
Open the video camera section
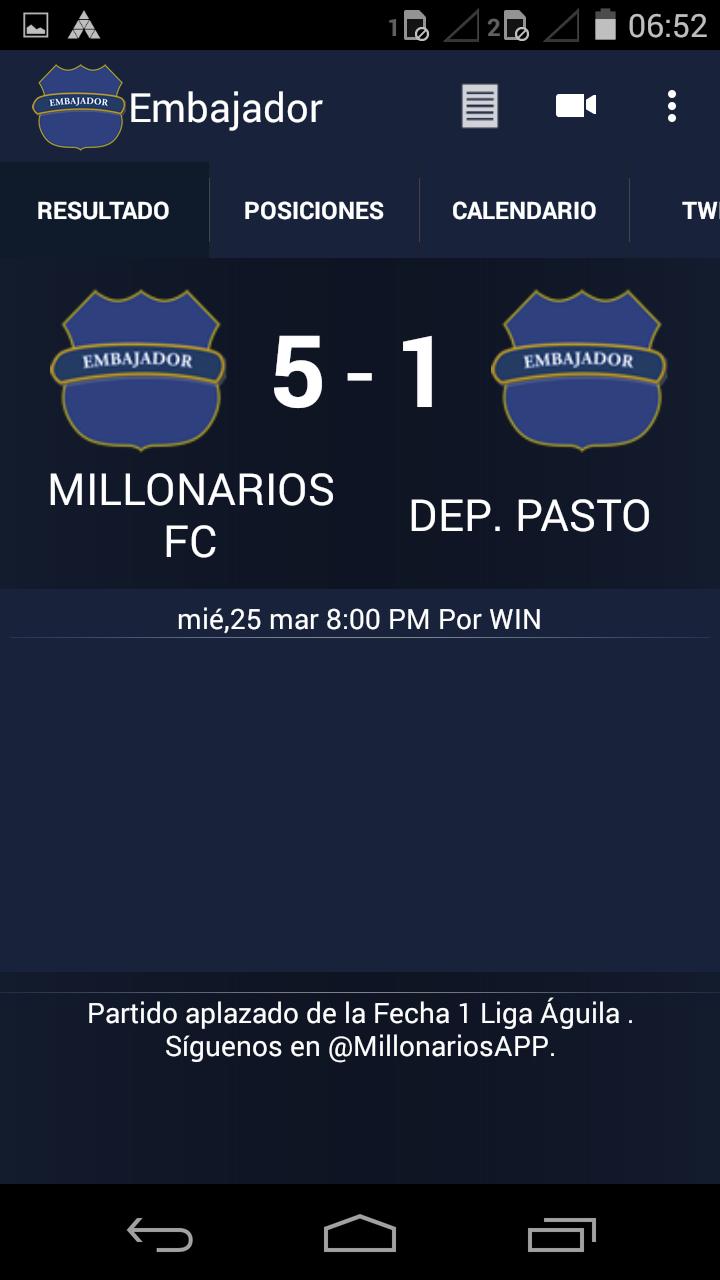point(576,106)
